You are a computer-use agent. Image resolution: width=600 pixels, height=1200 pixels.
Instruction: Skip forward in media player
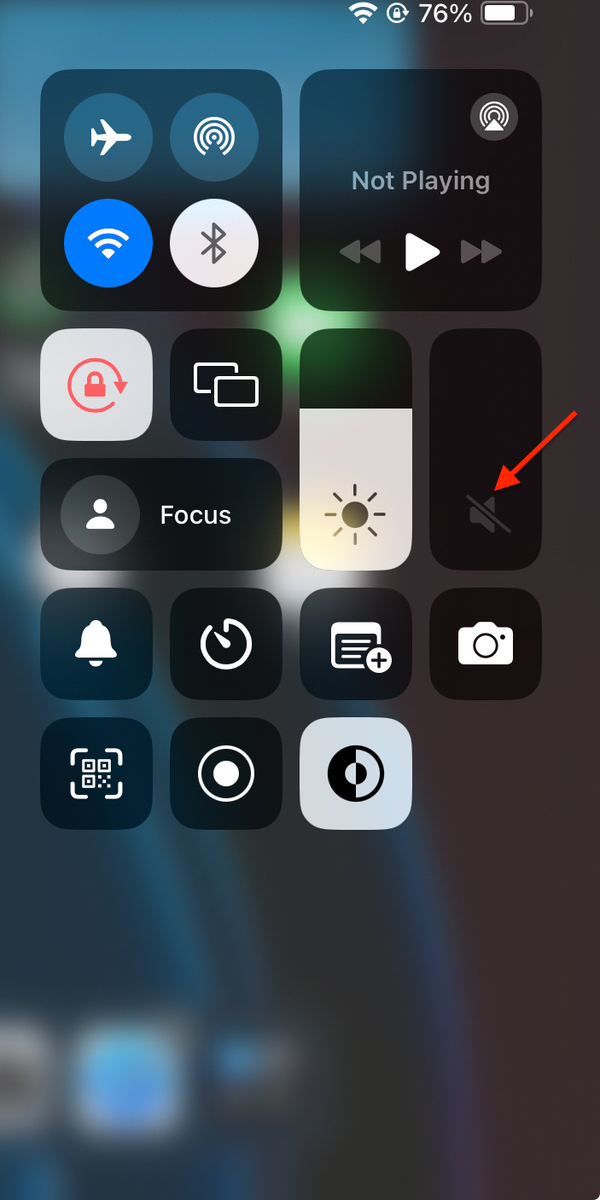481,252
